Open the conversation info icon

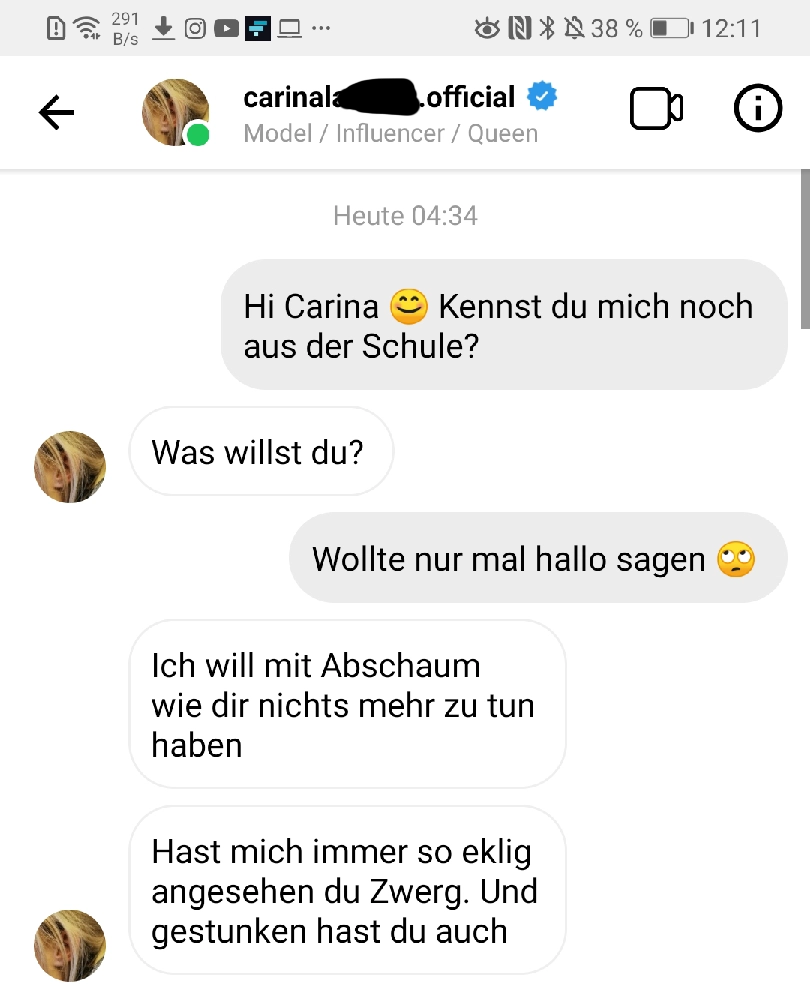point(758,110)
